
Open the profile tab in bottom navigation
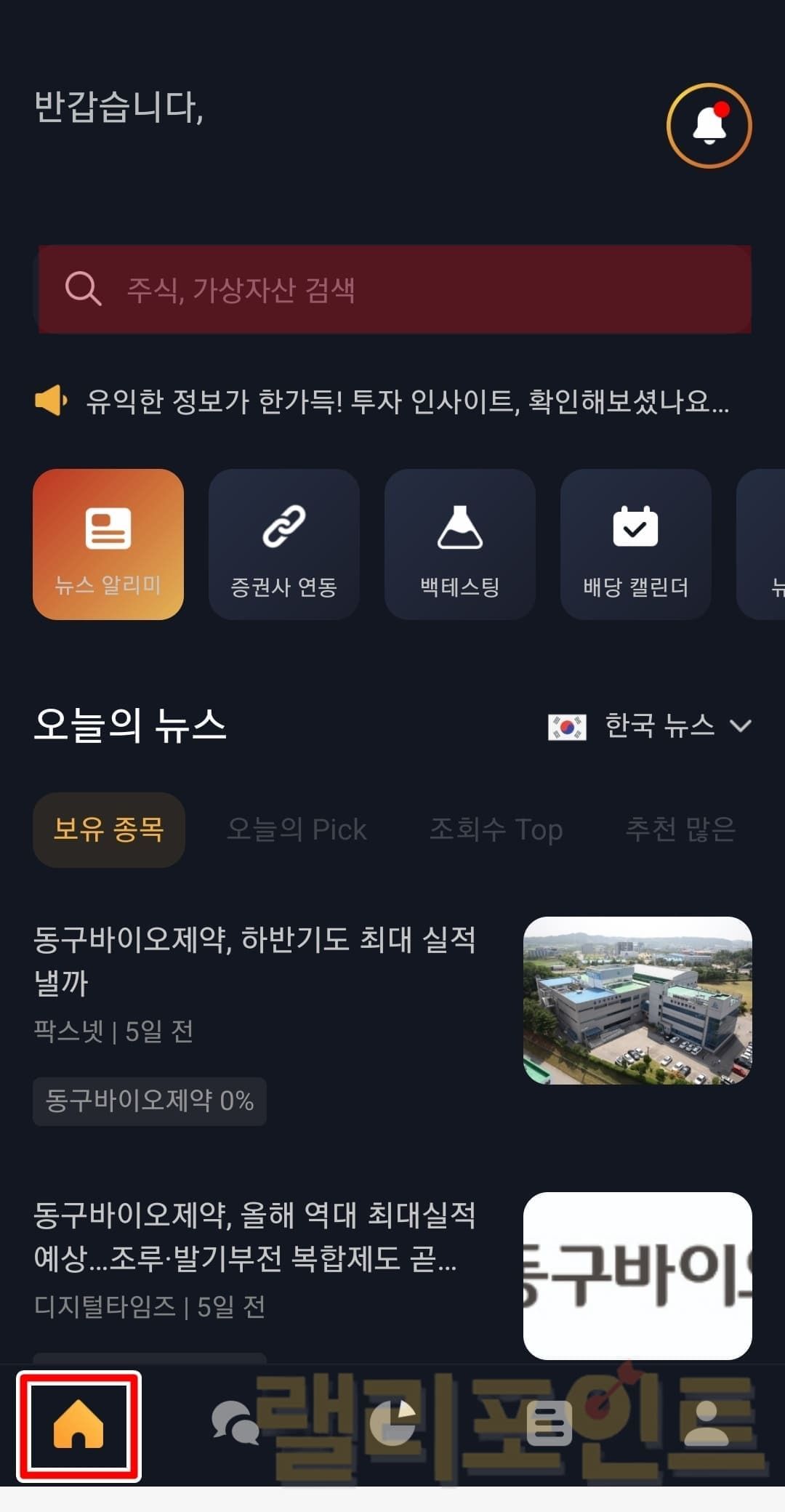pyautogui.click(x=706, y=1423)
